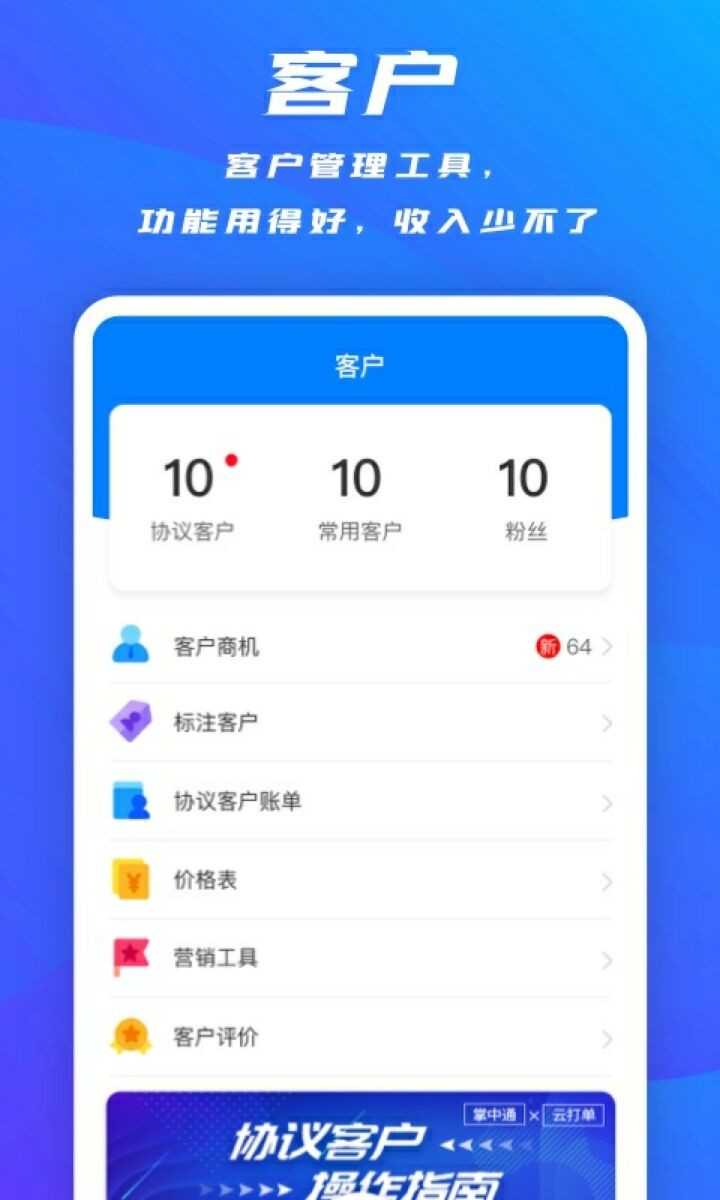The height and width of the screenshot is (1200, 720).
Task: Open the 协议客户账单 bill icon
Action: (129, 801)
